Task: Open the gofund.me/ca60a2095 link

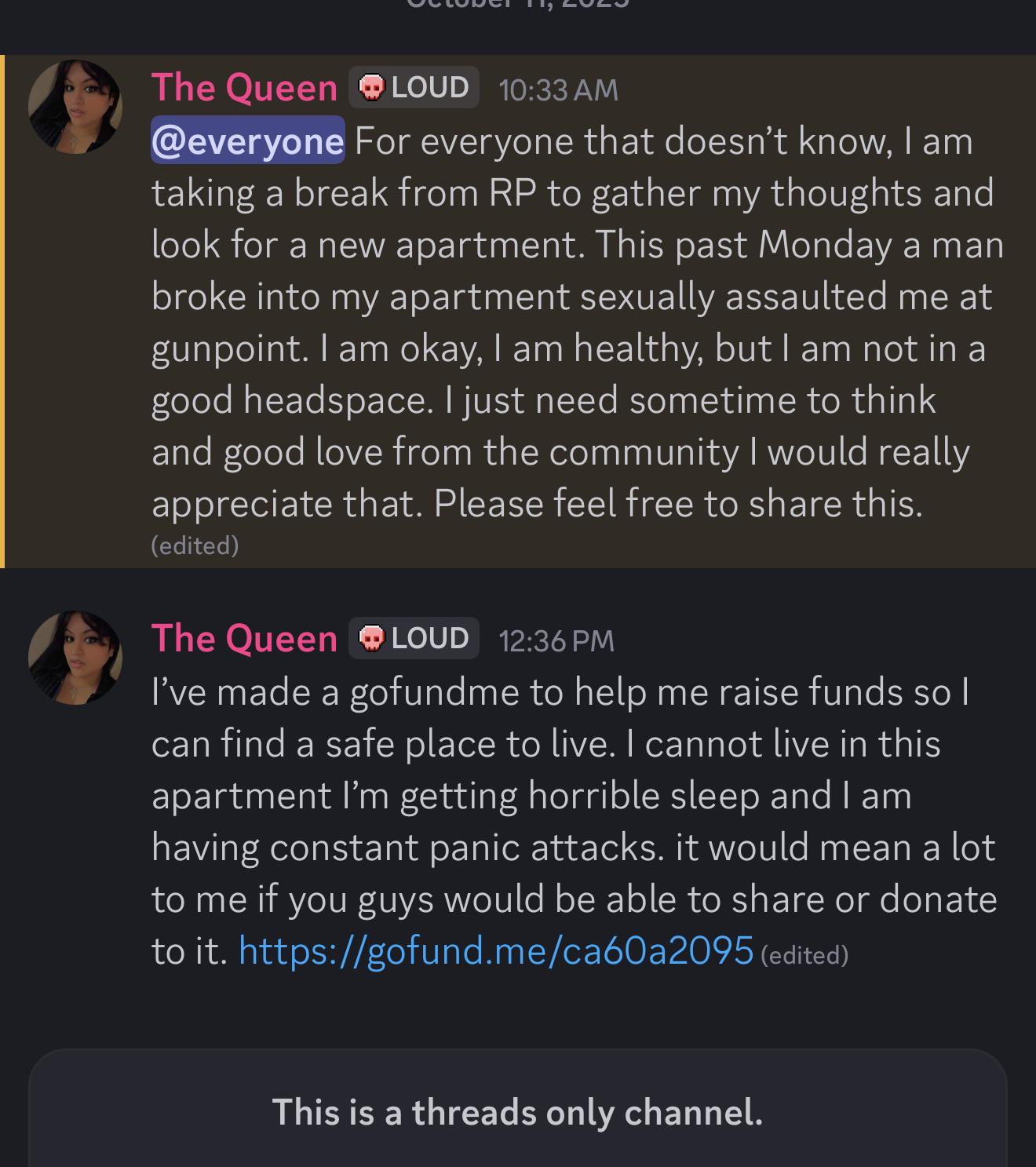Action: click(x=495, y=950)
